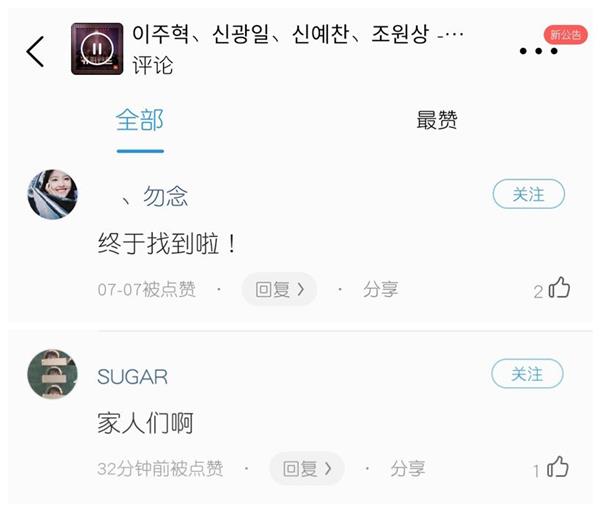This screenshot has height=511, width=600.
Task: Open the overflow menu with 新公告 badge
Action: coord(539,51)
